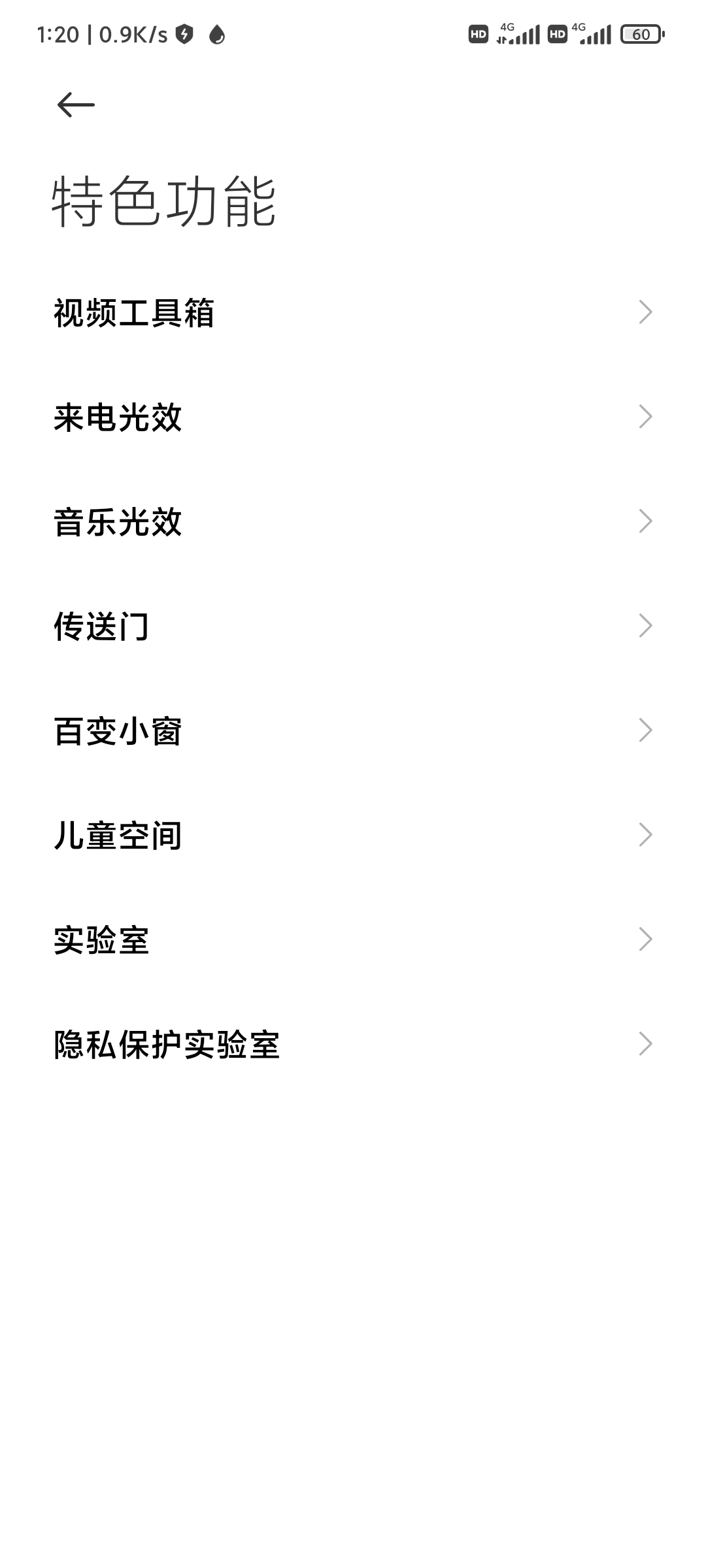
Task: Open 隐私保护实验室
Action: (x=353, y=1044)
